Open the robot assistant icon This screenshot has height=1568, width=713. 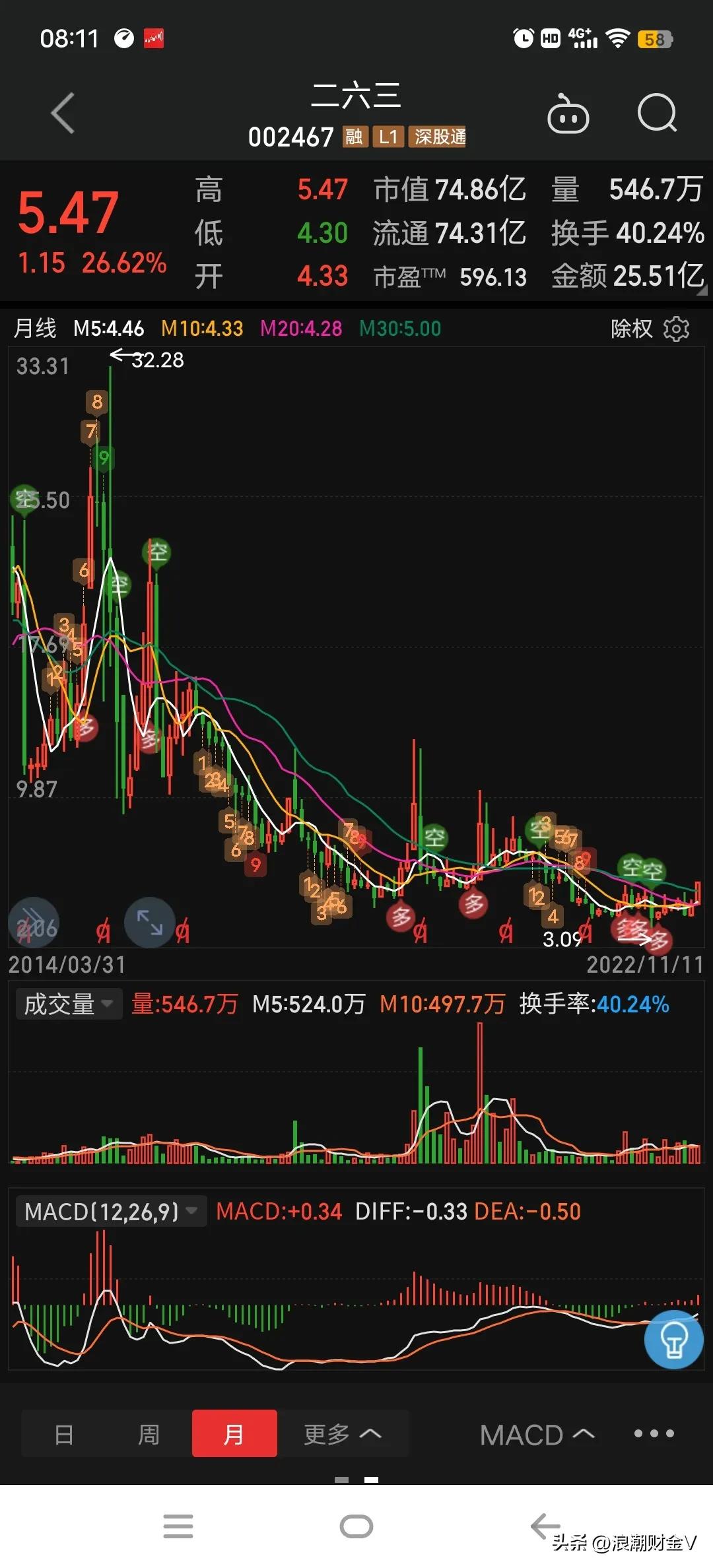pos(568,115)
